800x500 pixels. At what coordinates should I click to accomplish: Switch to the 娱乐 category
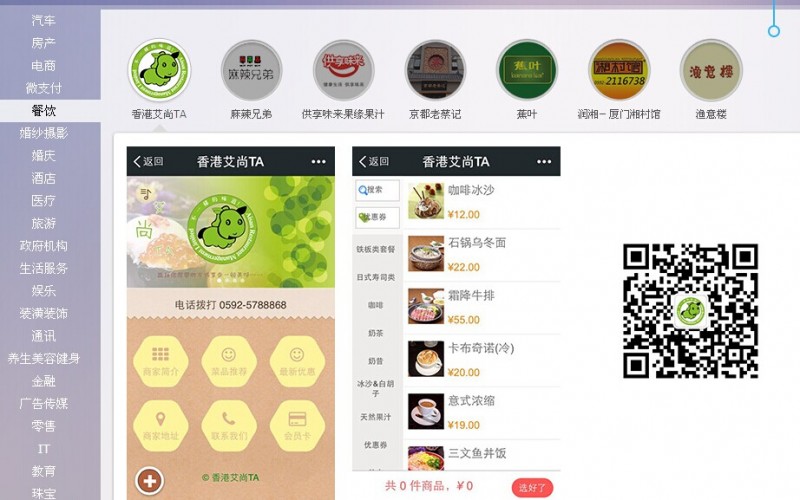click(43, 291)
